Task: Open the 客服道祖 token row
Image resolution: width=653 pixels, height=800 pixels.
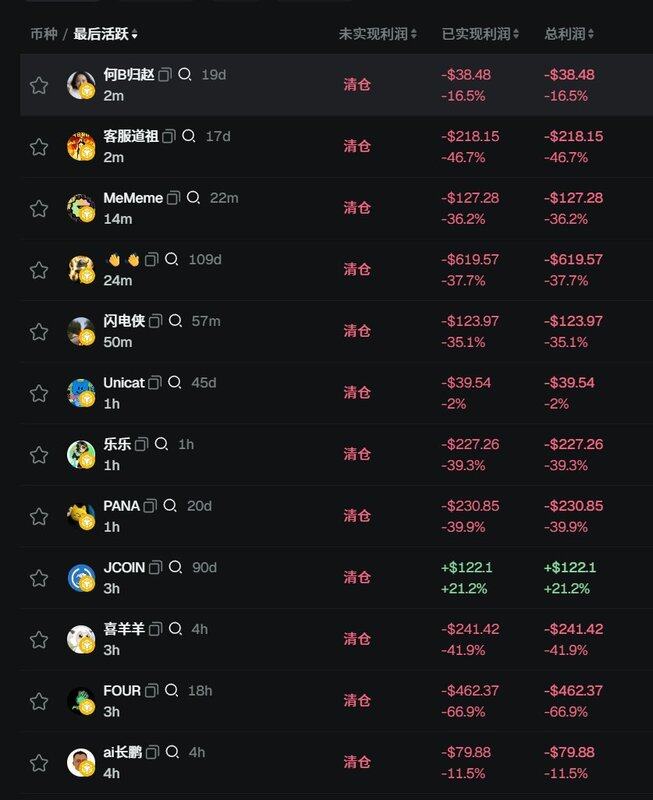Action: tap(130, 136)
